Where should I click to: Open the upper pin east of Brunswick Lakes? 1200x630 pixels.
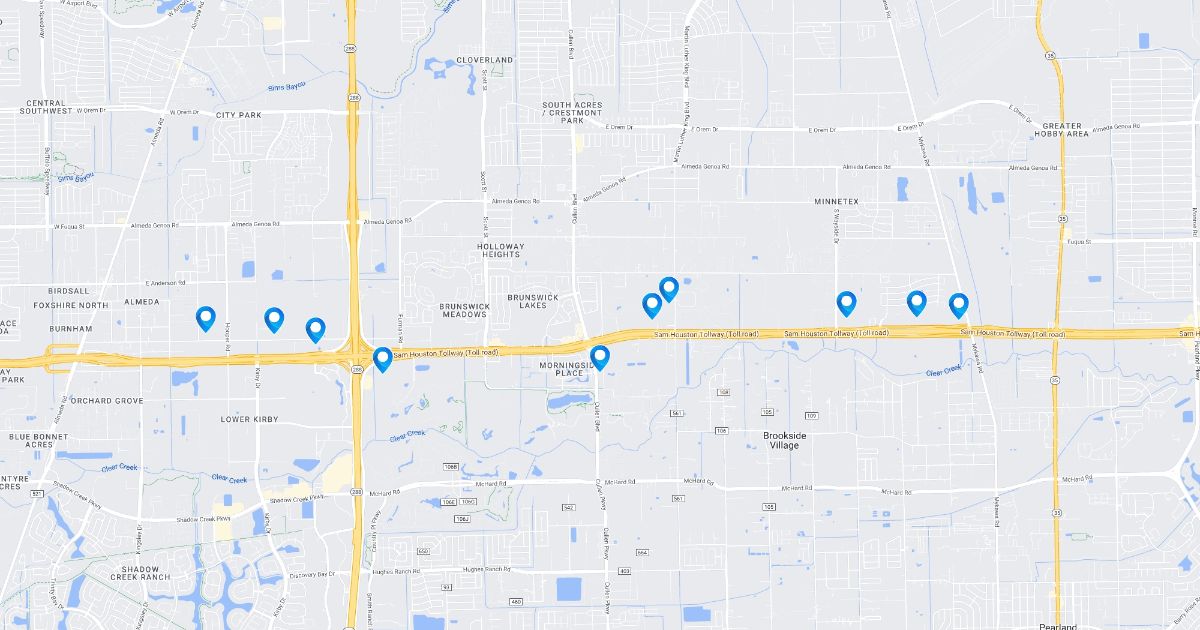pyautogui.click(x=669, y=288)
